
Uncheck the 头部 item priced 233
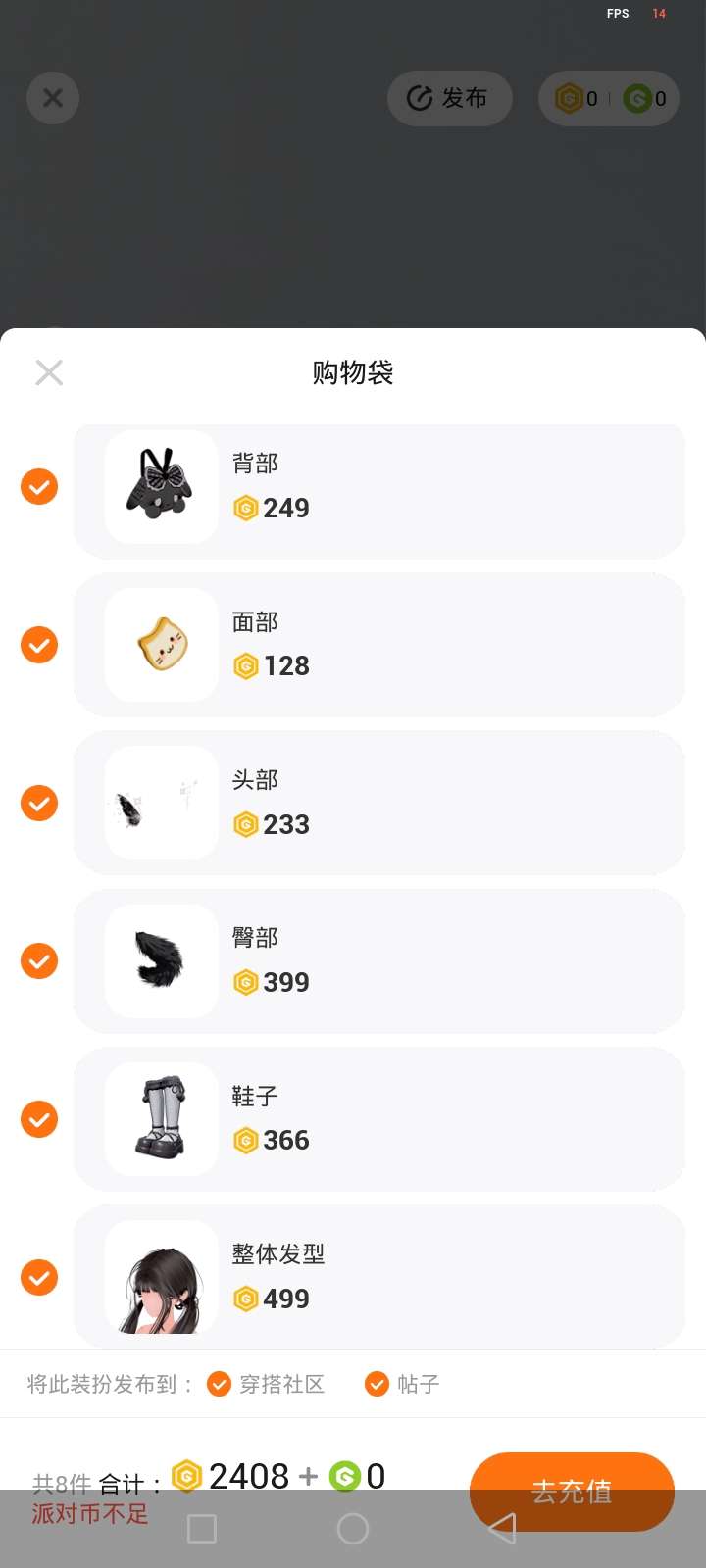[x=39, y=803]
